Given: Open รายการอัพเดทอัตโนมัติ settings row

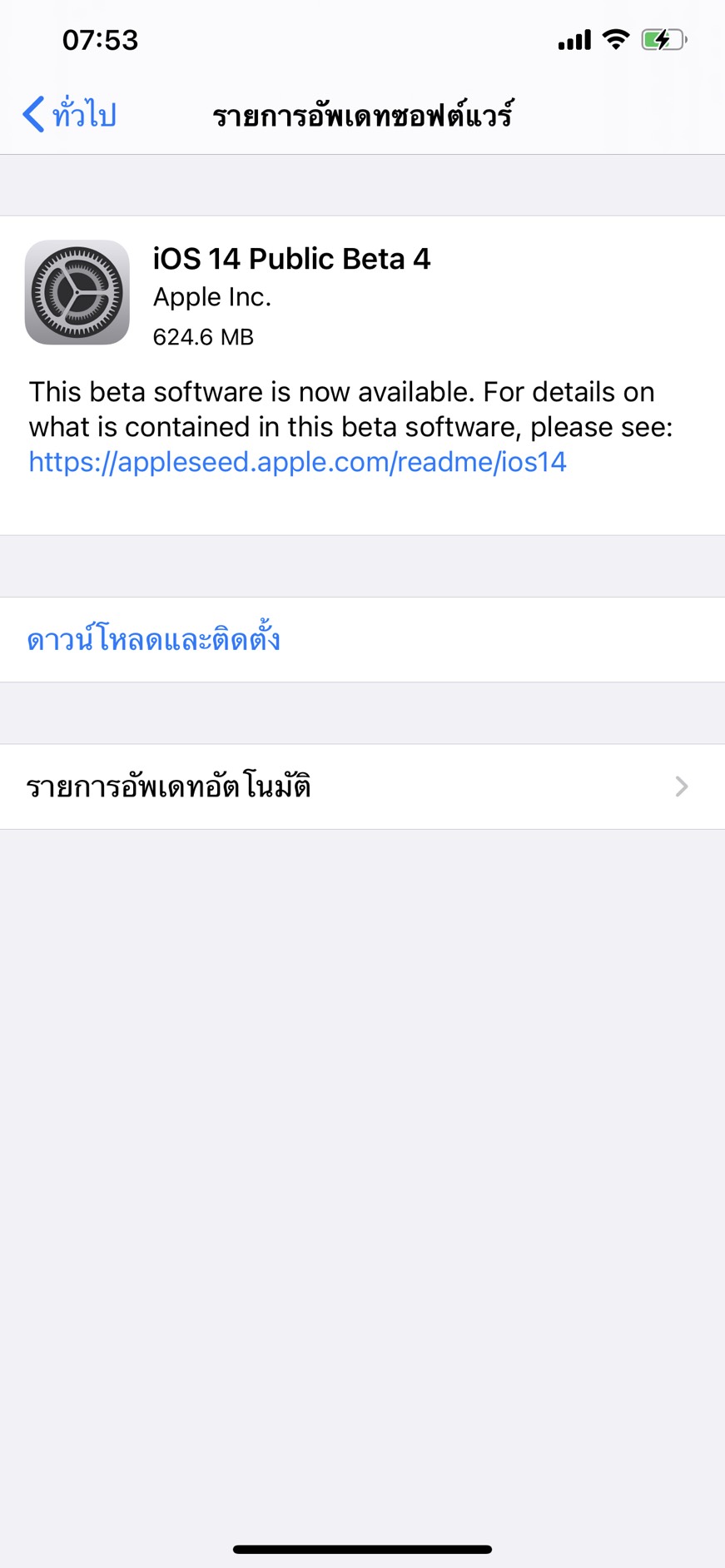Looking at the screenshot, I should (x=362, y=786).
